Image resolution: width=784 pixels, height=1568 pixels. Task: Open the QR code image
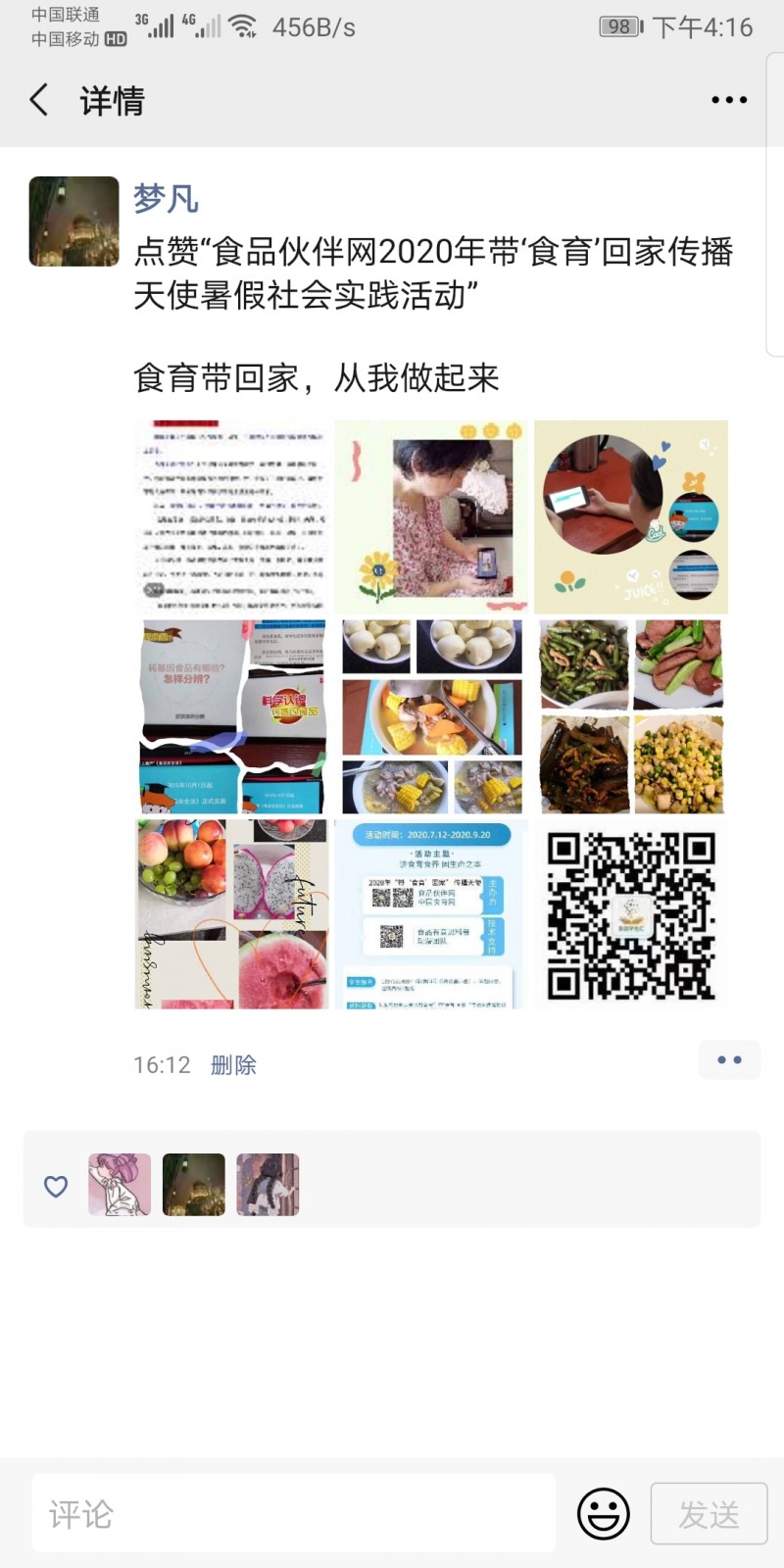pos(631,913)
